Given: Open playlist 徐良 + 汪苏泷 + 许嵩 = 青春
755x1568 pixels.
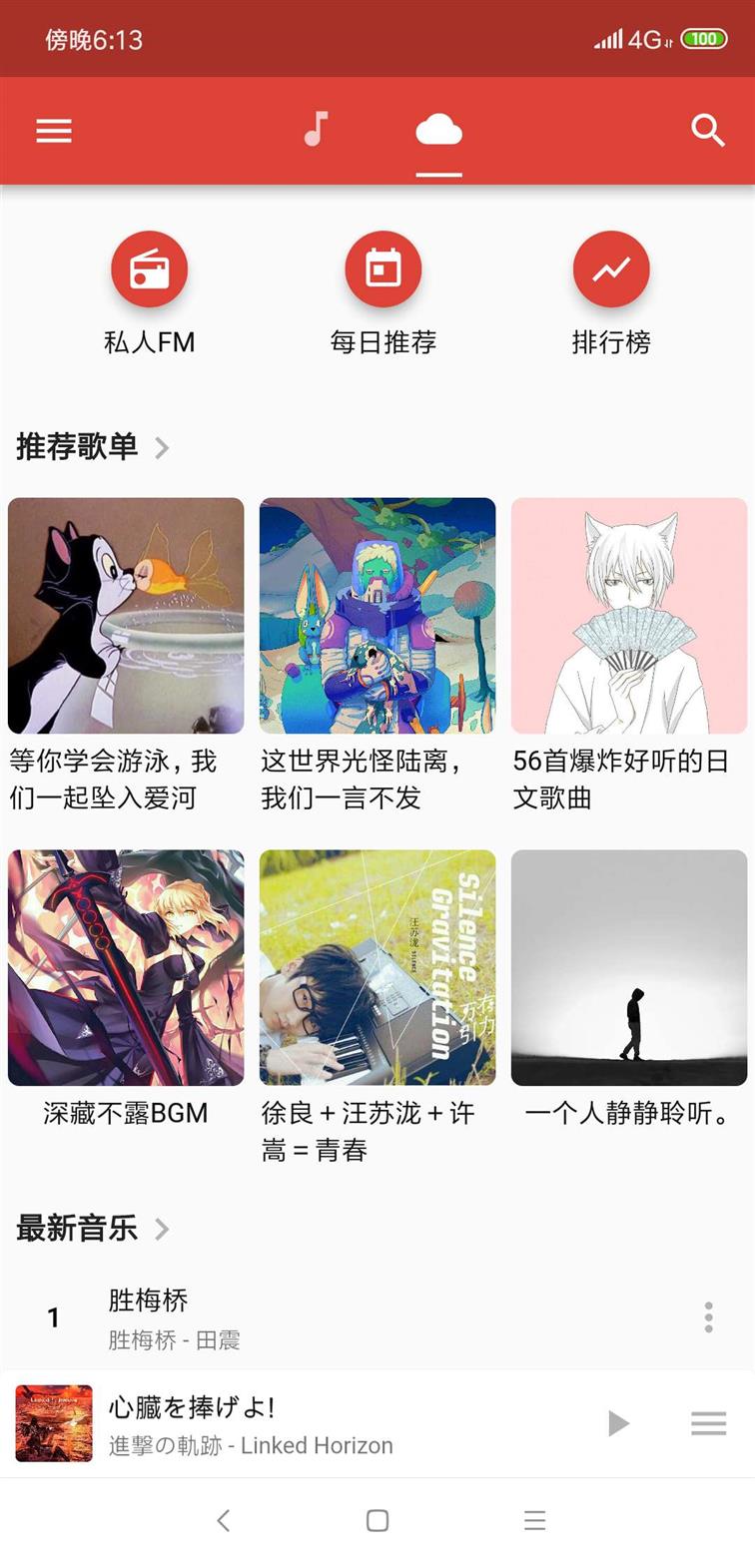Looking at the screenshot, I should [x=377, y=967].
